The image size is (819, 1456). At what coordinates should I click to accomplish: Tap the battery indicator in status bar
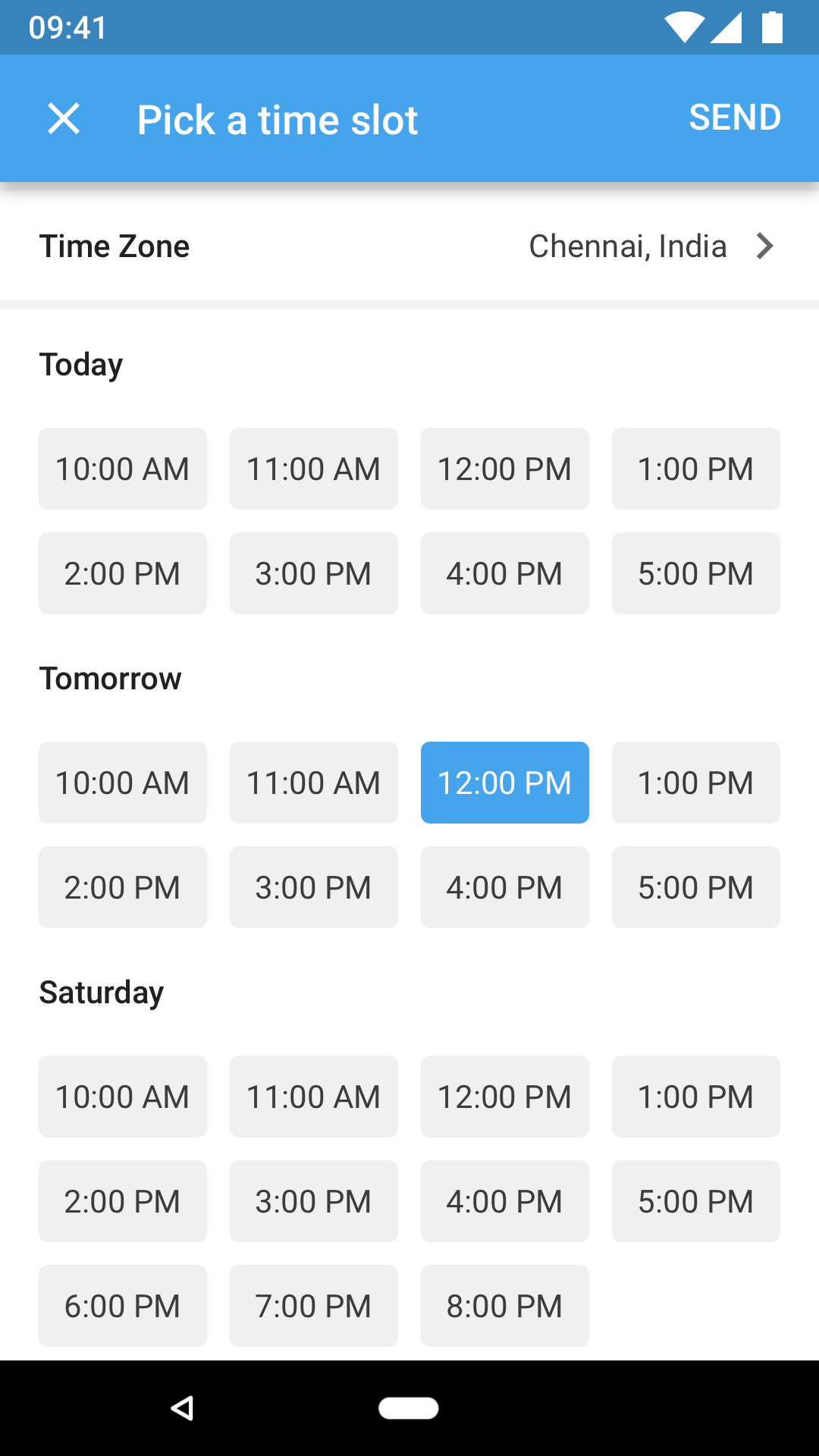click(x=771, y=27)
